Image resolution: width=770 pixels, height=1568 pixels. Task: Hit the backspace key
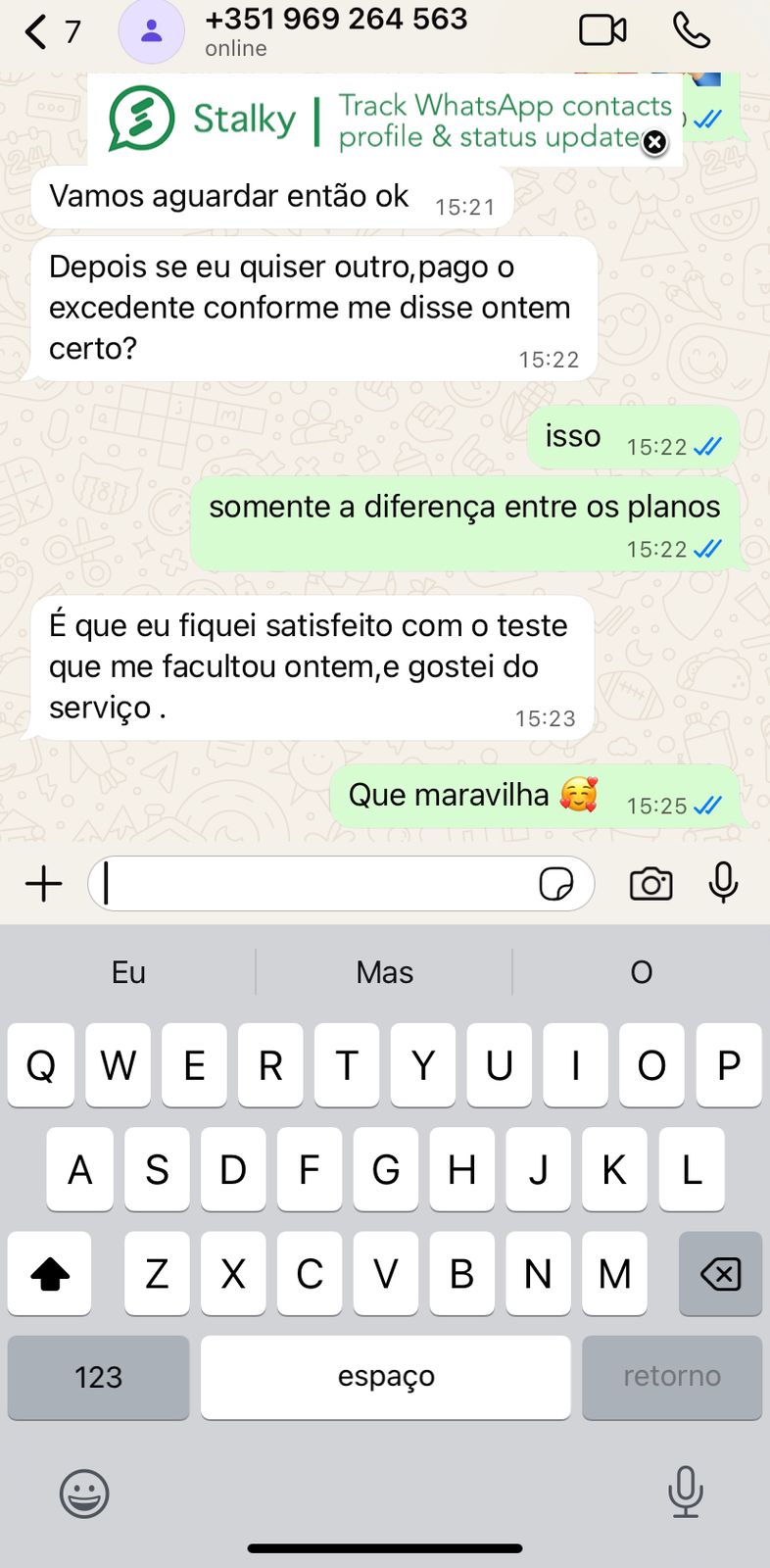tap(720, 1273)
